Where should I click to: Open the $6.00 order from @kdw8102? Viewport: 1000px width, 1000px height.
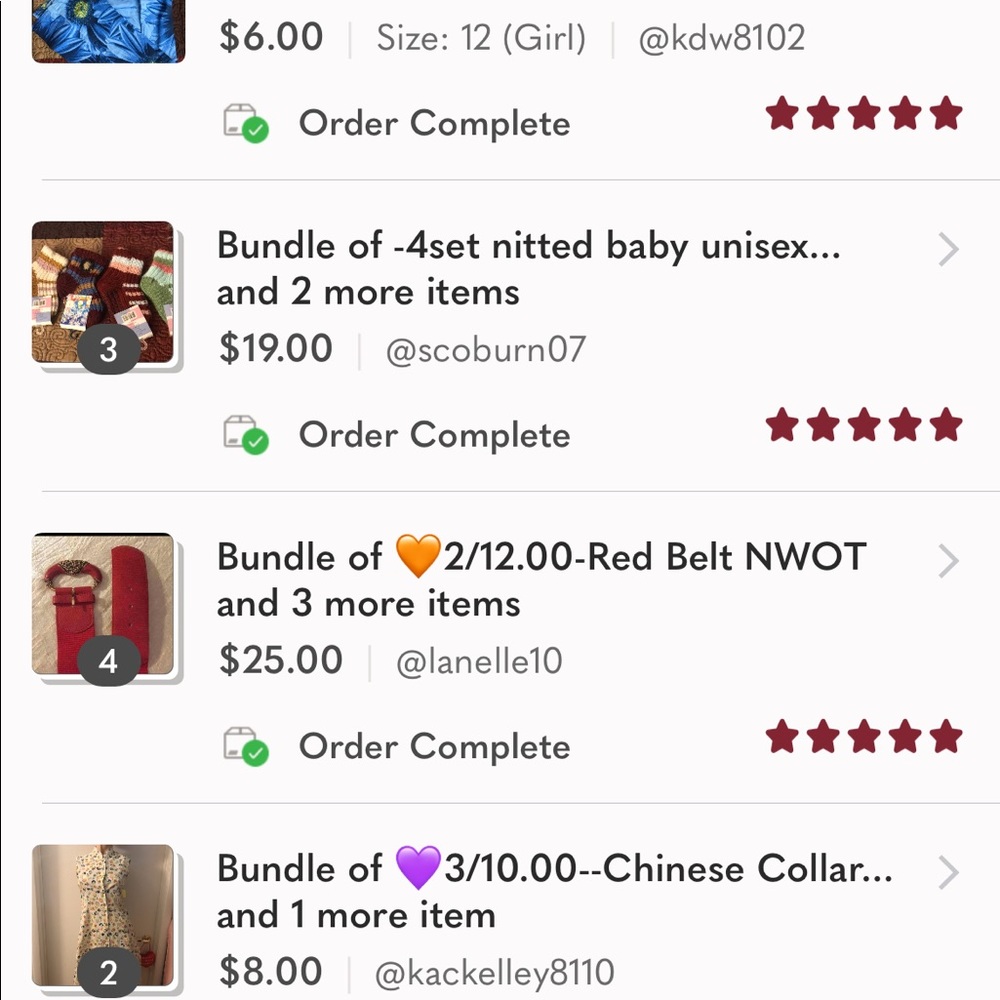510,40
